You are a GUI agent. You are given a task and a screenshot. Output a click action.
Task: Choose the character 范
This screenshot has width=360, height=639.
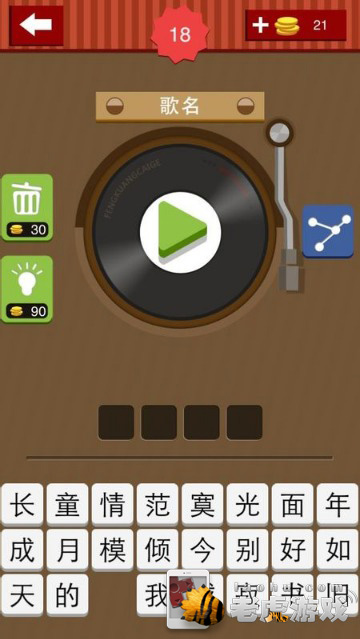click(x=157, y=505)
